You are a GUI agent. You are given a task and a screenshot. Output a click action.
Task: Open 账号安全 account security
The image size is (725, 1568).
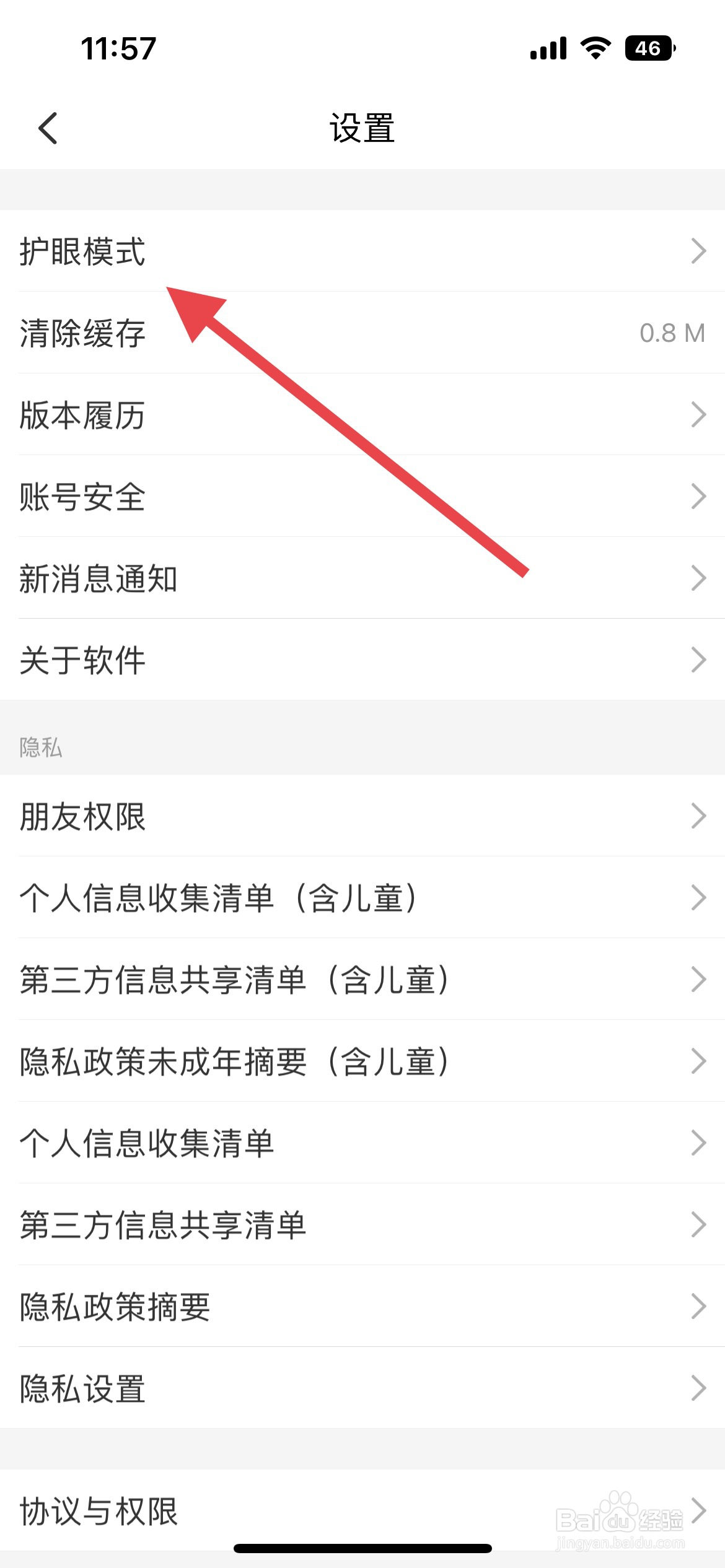(362, 495)
